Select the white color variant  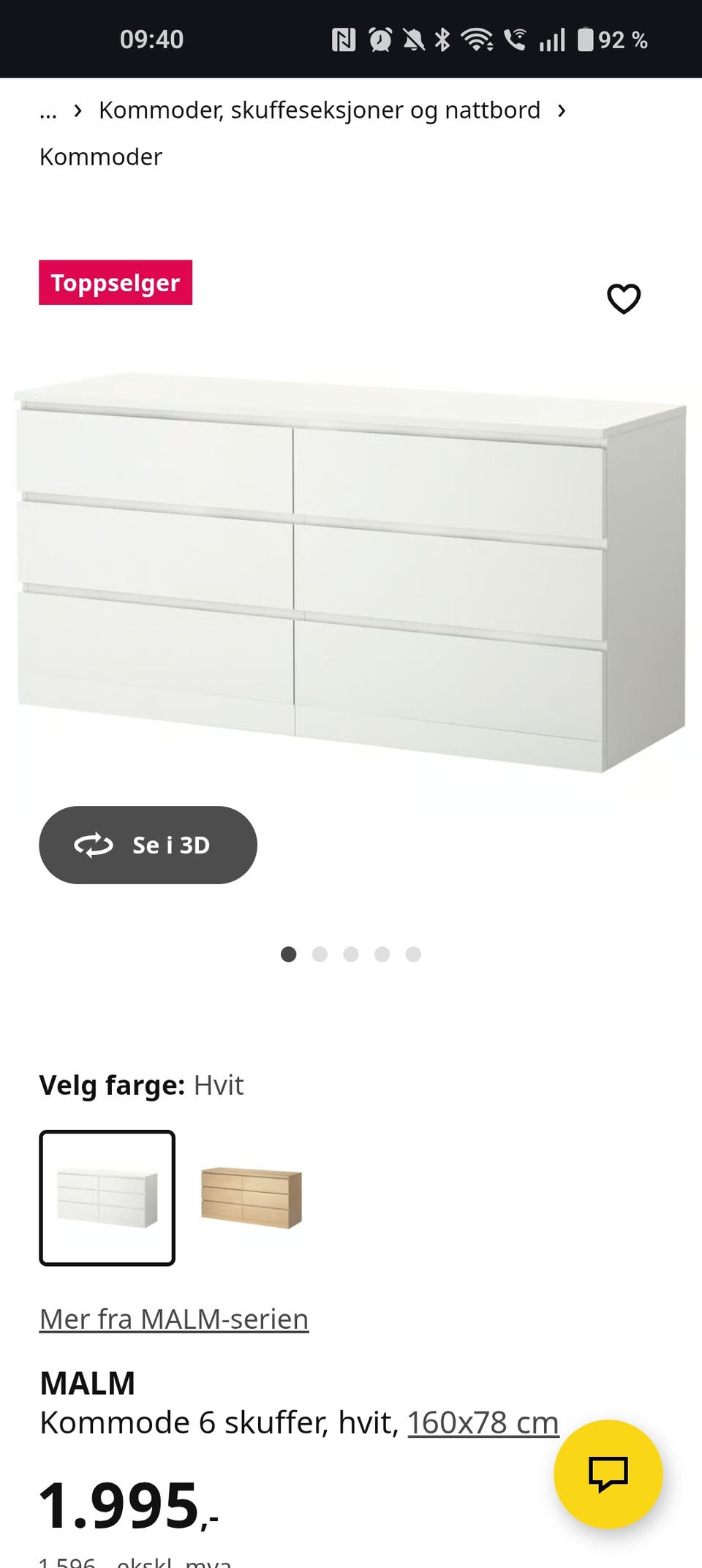pos(107,1198)
